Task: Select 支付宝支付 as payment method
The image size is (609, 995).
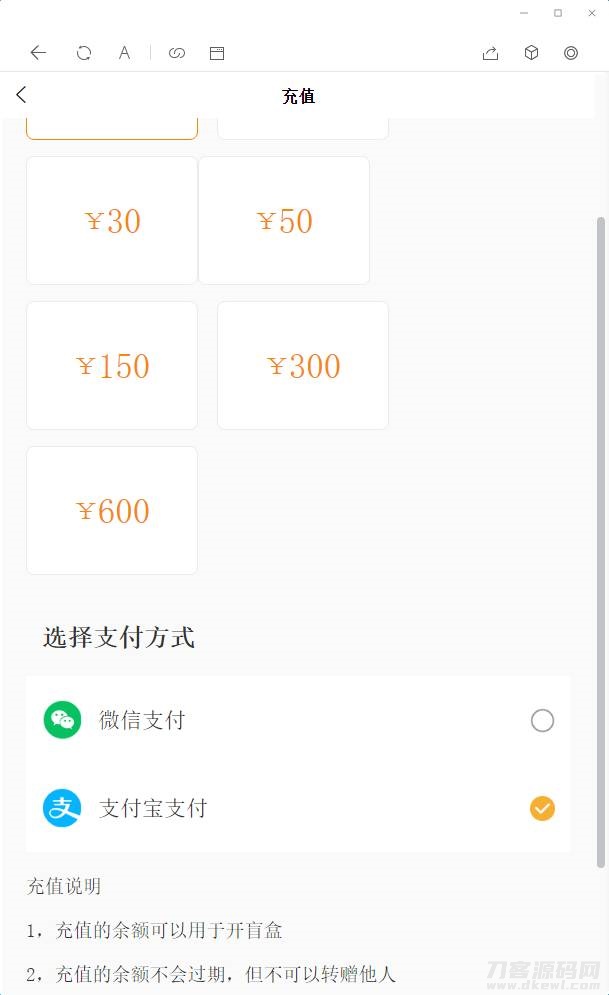Action: [541, 808]
